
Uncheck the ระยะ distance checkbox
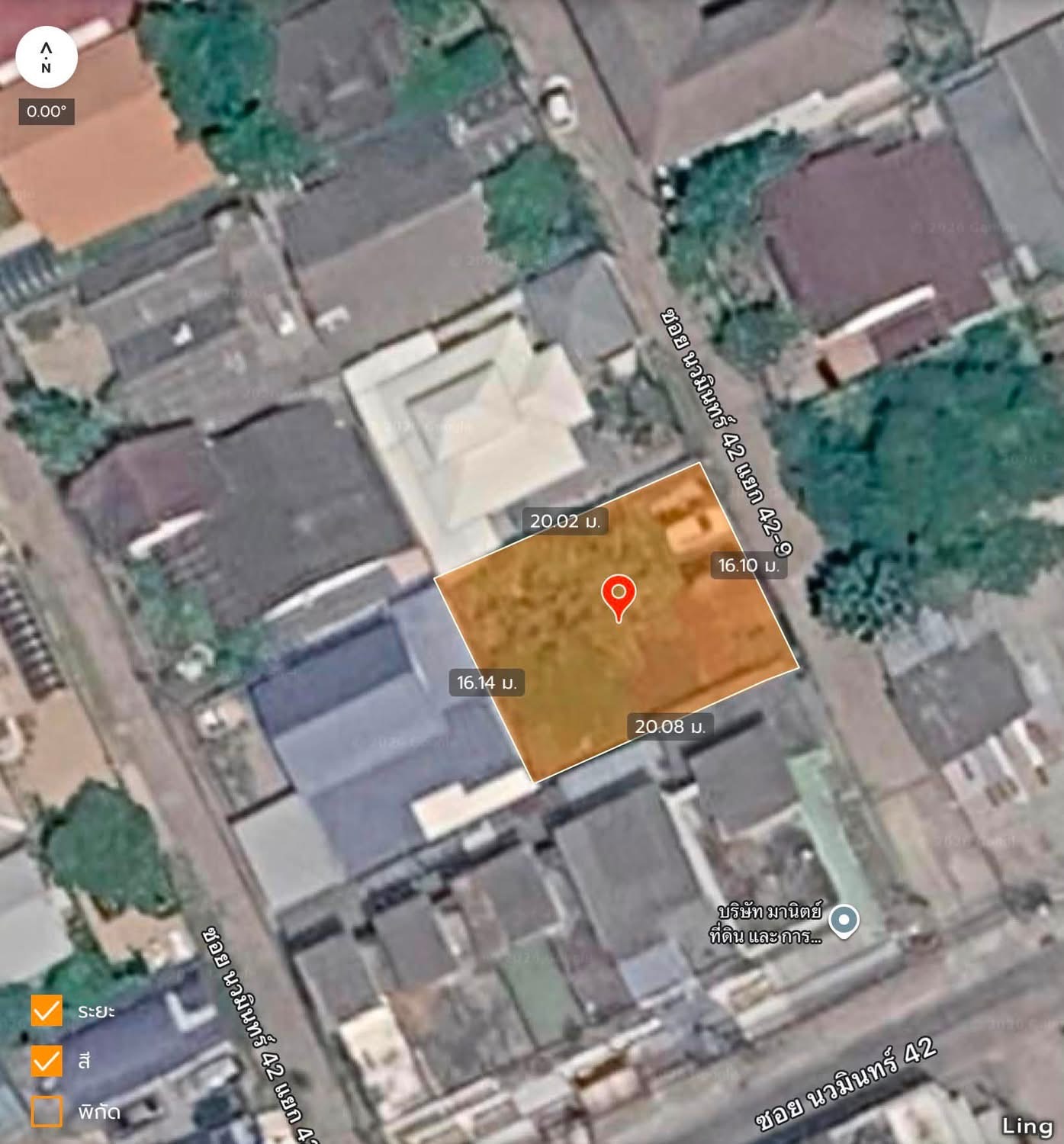(47, 1010)
